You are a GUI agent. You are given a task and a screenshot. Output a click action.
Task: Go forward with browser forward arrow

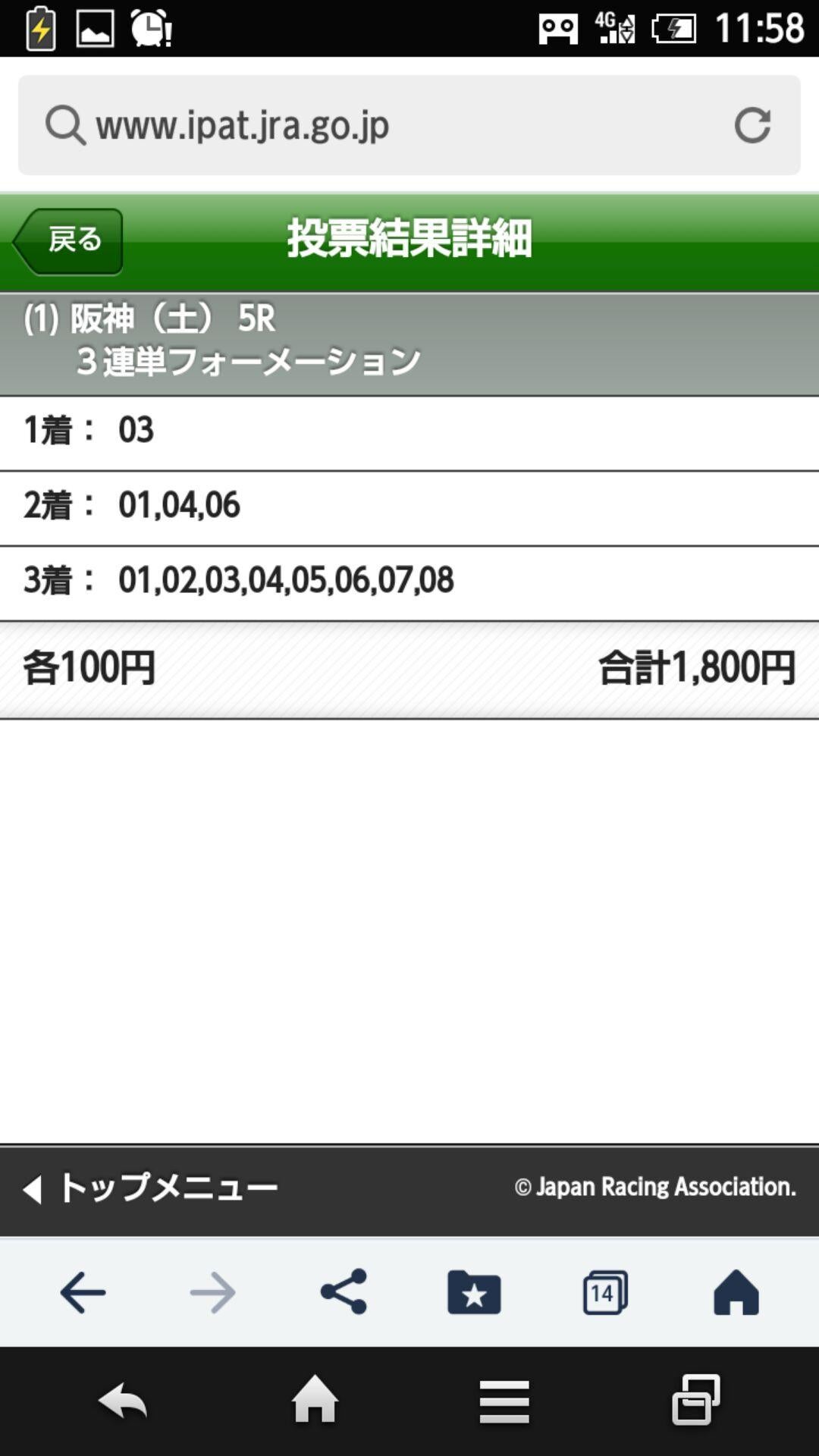click(x=212, y=1292)
